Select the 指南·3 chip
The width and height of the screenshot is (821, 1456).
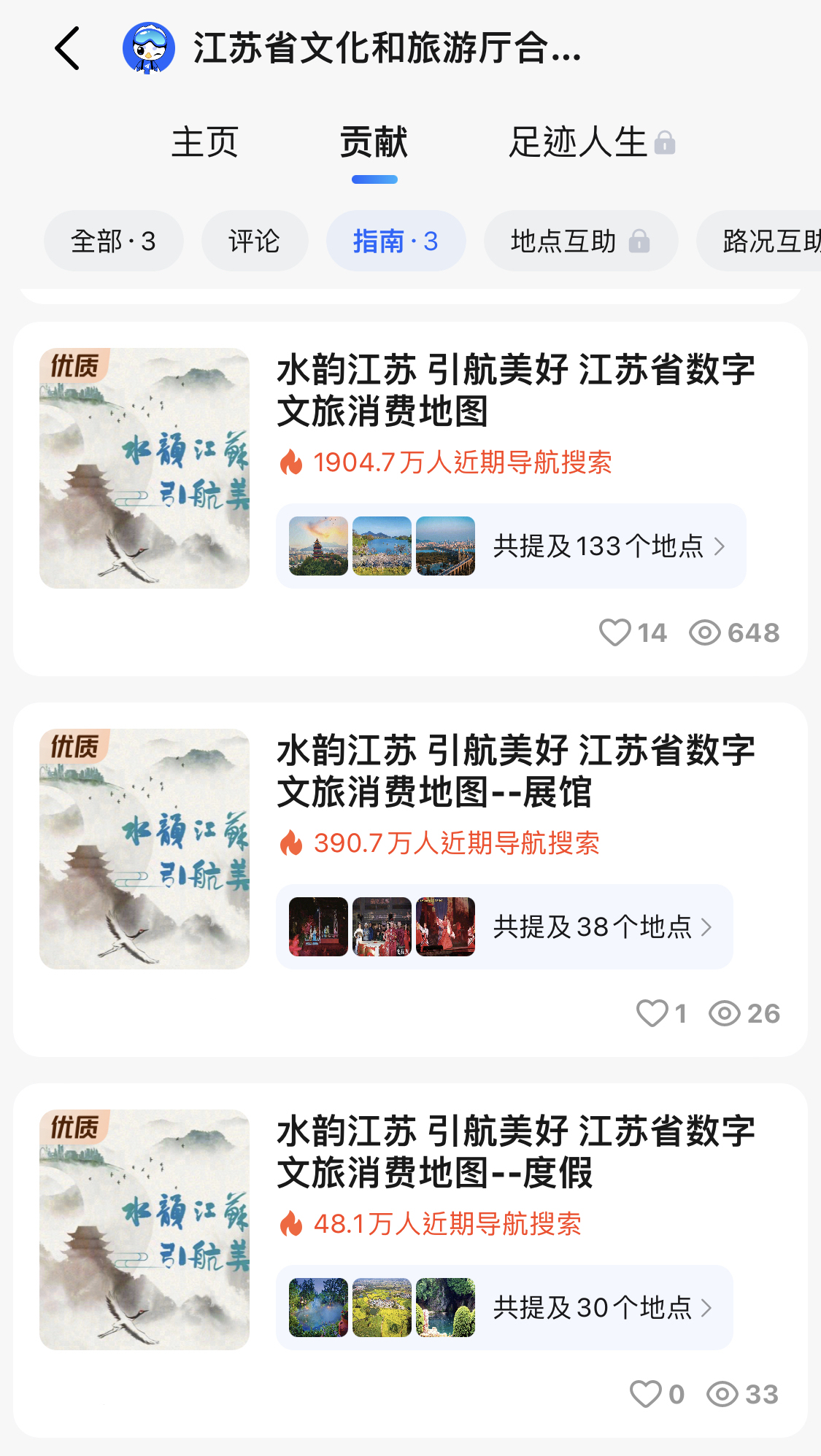tap(396, 241)
